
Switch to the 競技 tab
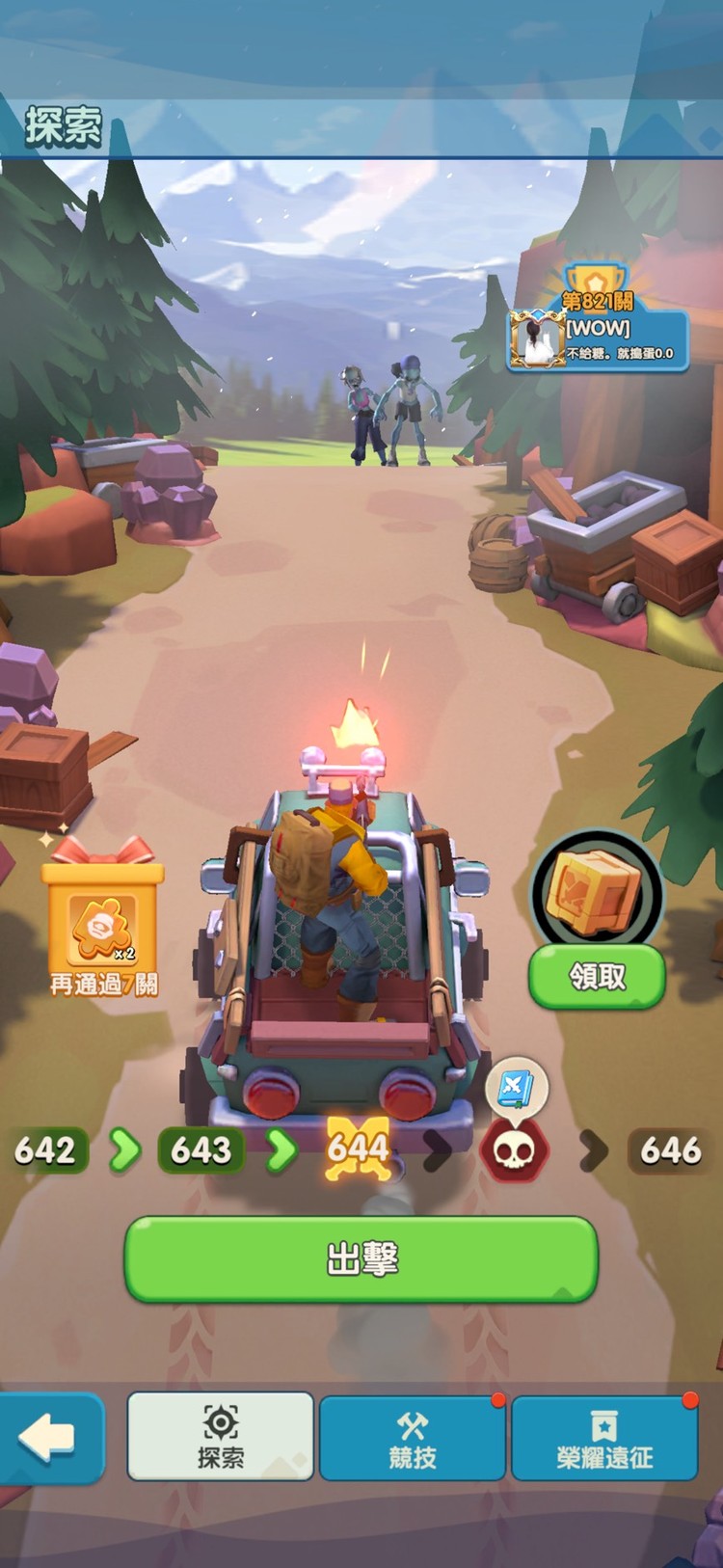[413, 1438]
